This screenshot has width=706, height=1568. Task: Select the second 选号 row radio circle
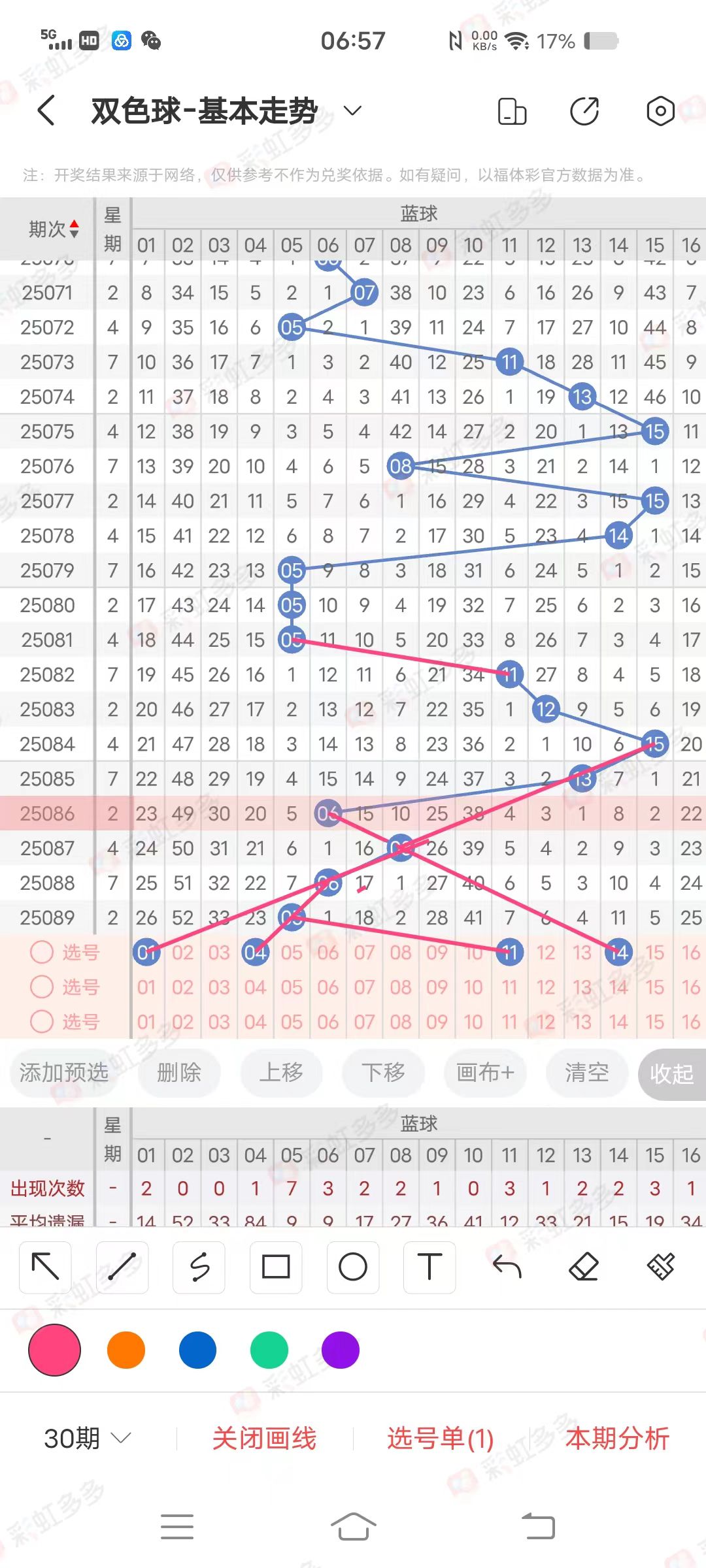click(42, 988)
